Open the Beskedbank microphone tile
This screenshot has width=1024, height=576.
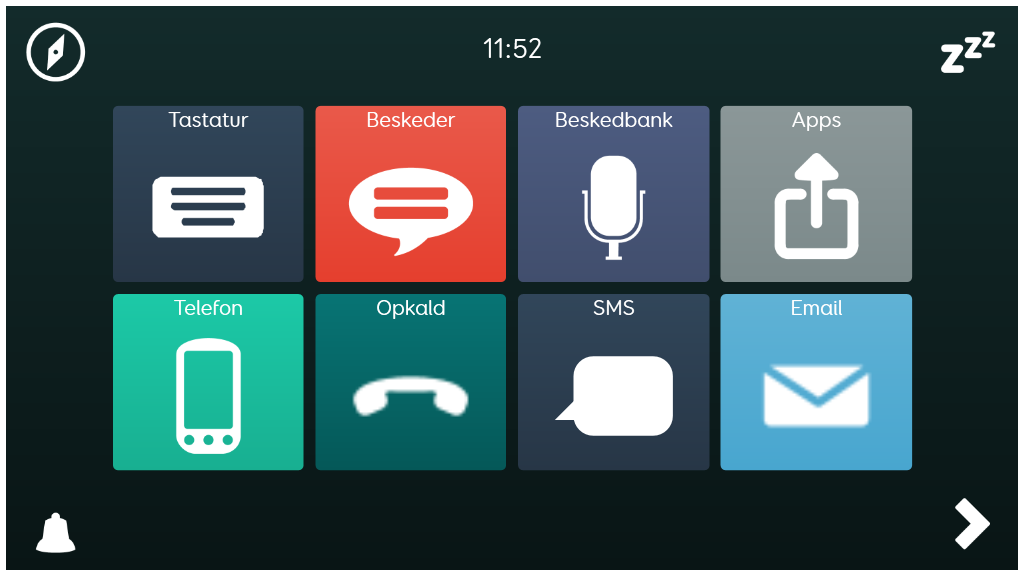(x=613, y=194)
